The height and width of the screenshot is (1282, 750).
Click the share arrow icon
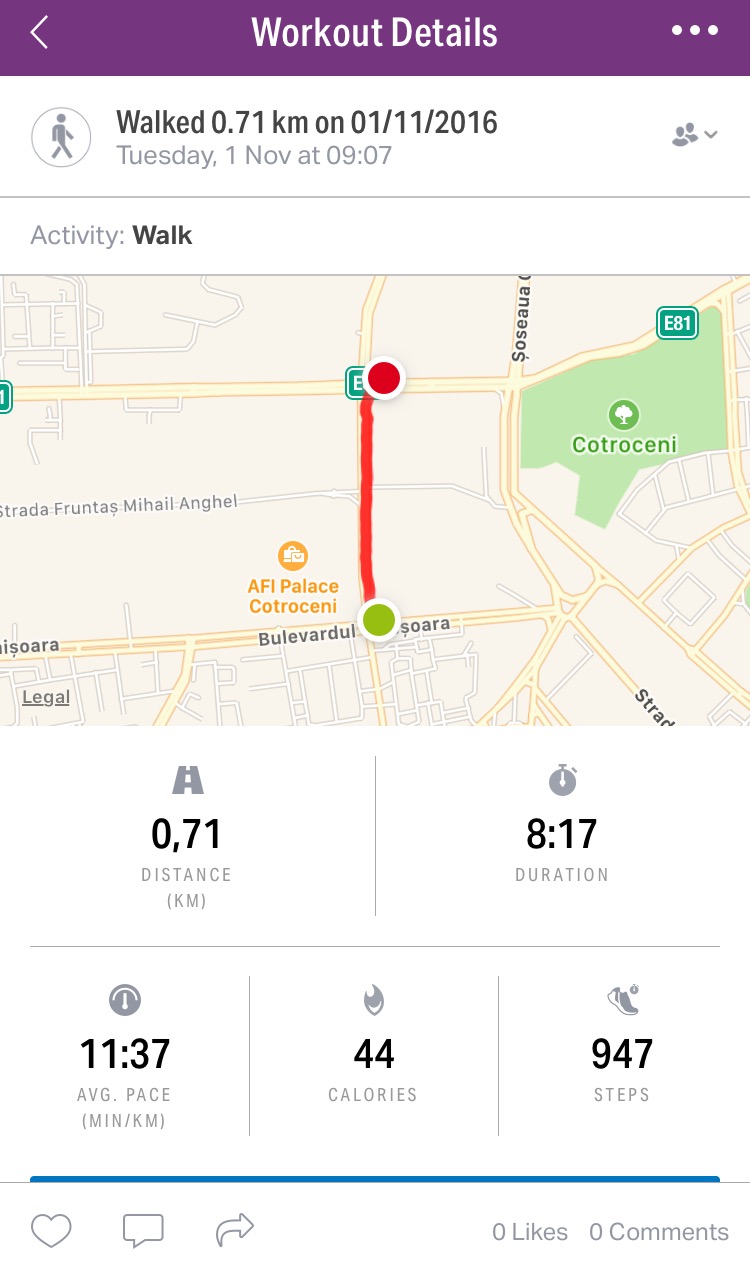click(234, 1229)
